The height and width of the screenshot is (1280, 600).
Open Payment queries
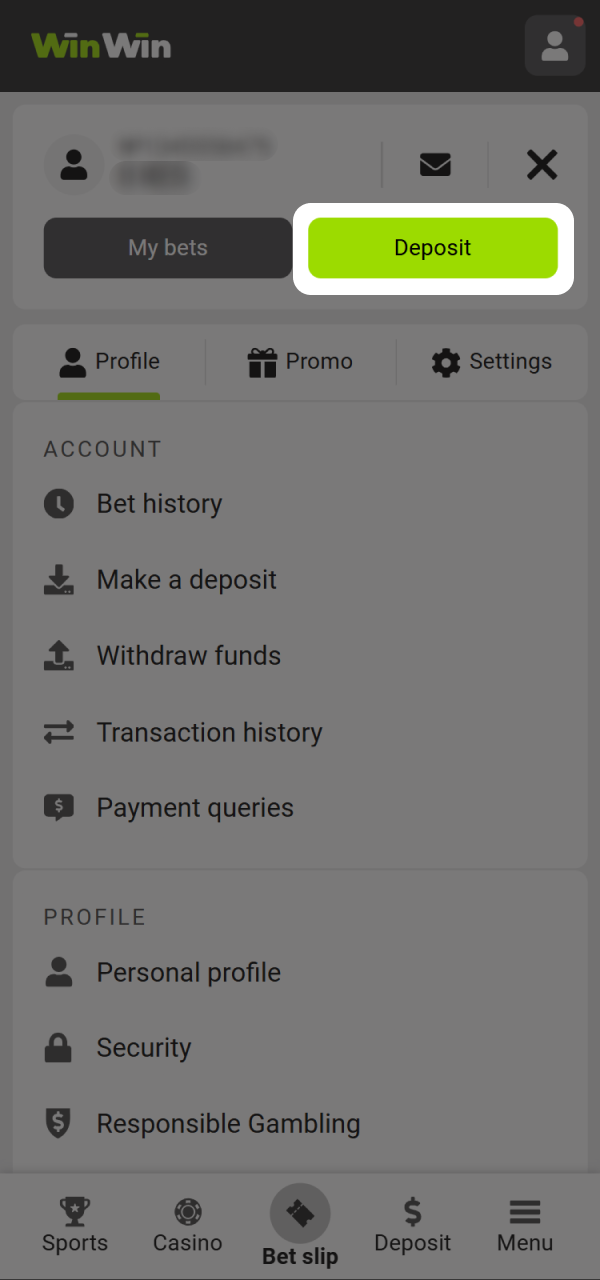[x=195, y=808]
